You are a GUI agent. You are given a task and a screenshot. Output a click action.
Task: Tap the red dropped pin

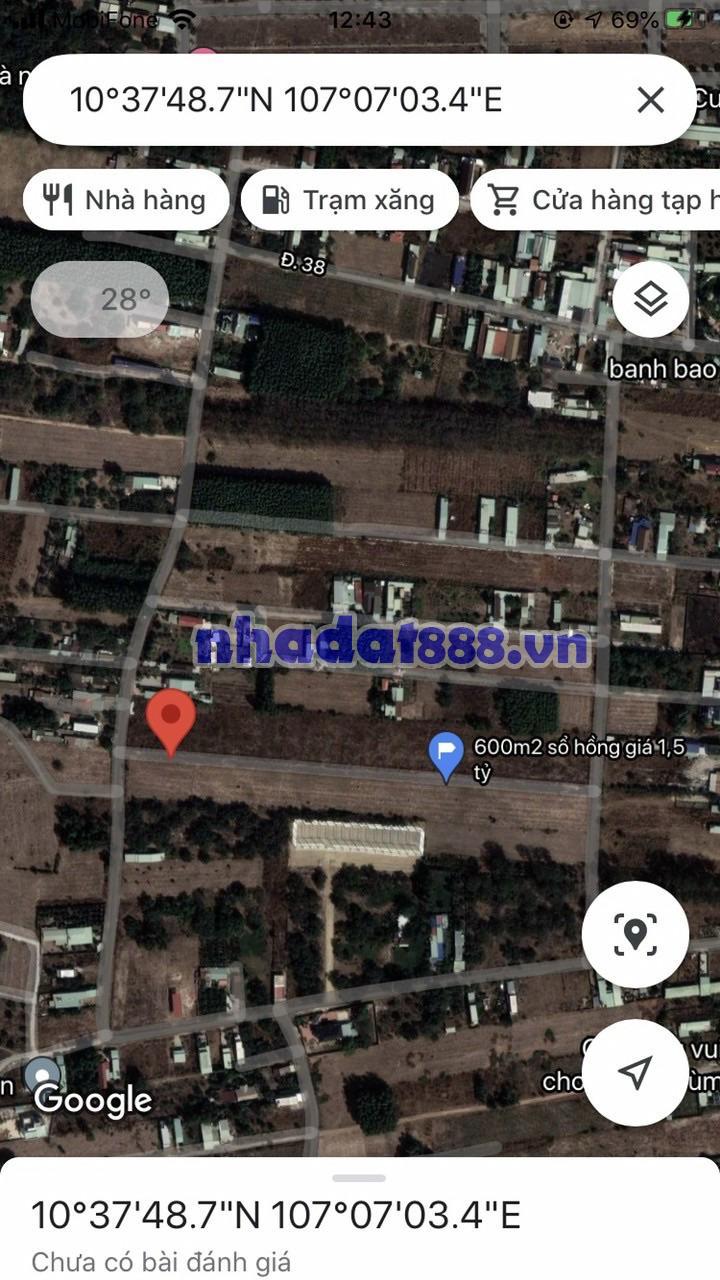click(x=171, y=720)
